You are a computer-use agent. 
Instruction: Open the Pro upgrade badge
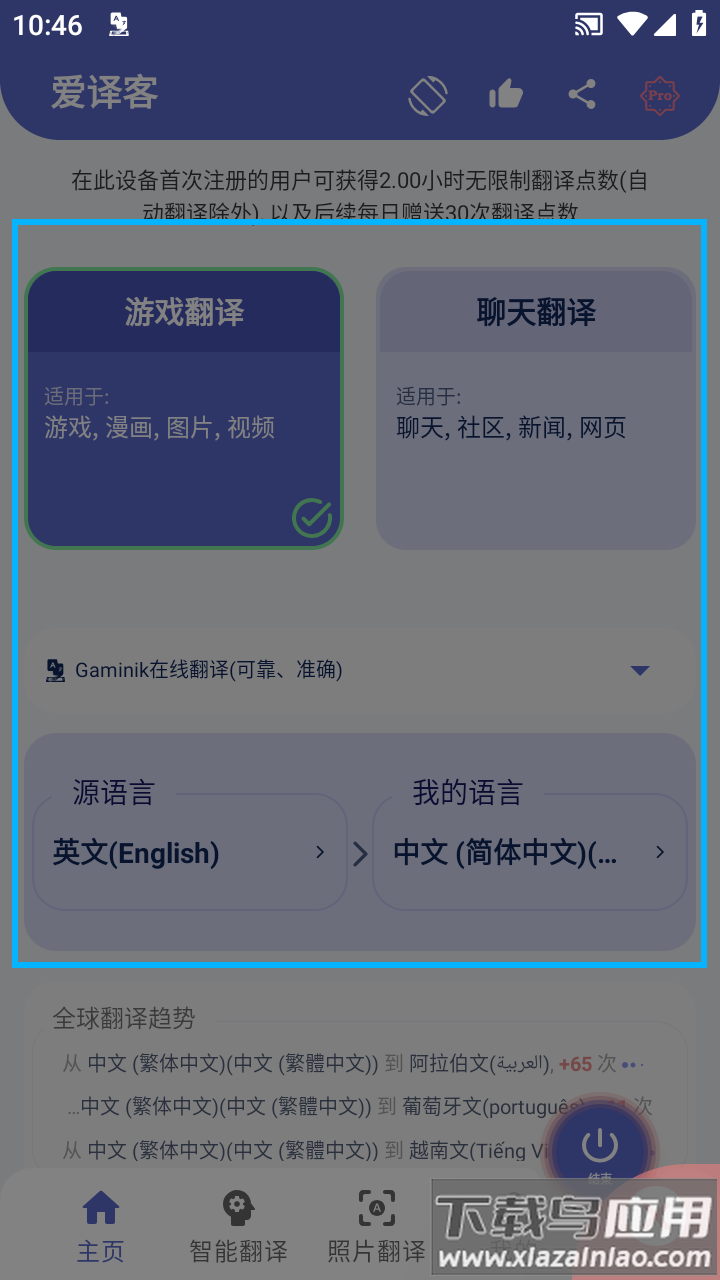point(659,96)
